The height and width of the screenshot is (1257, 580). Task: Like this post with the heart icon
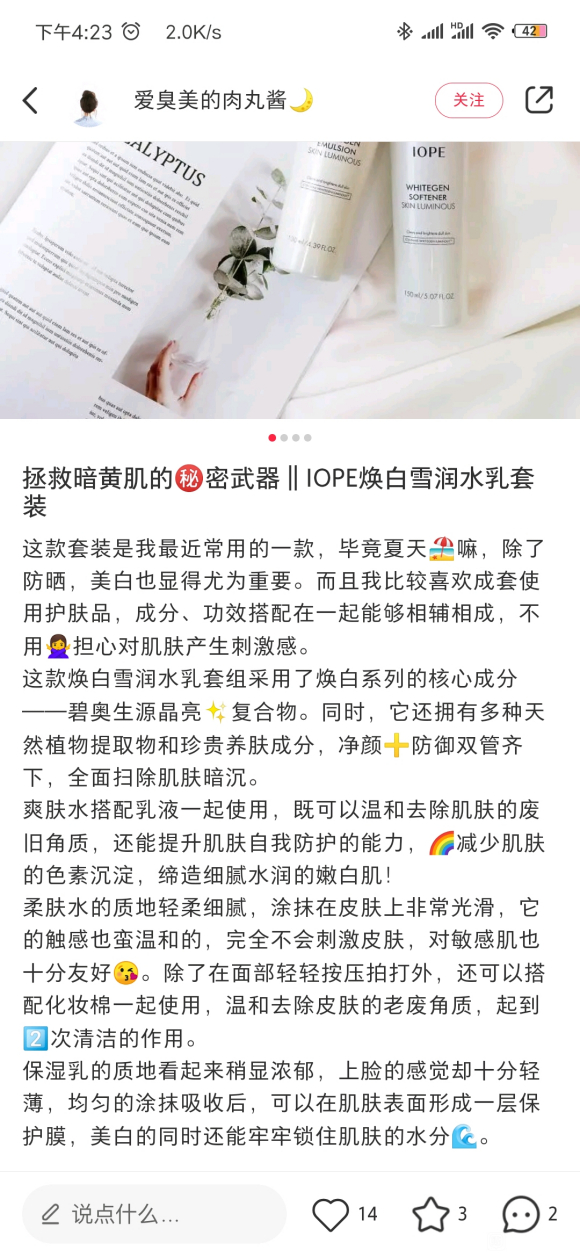click(x=330, y=1214)
